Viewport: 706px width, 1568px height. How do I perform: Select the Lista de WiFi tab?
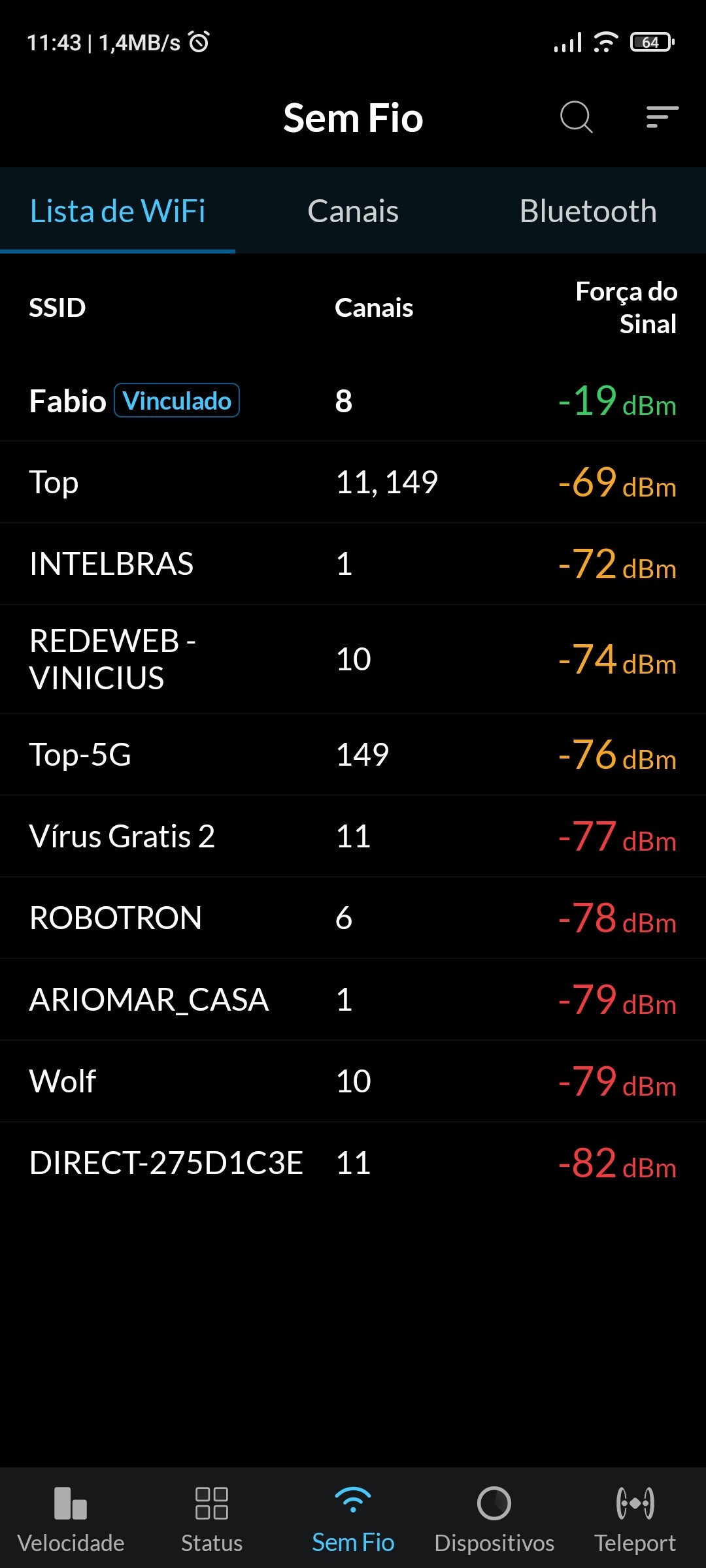pos(118,211)
